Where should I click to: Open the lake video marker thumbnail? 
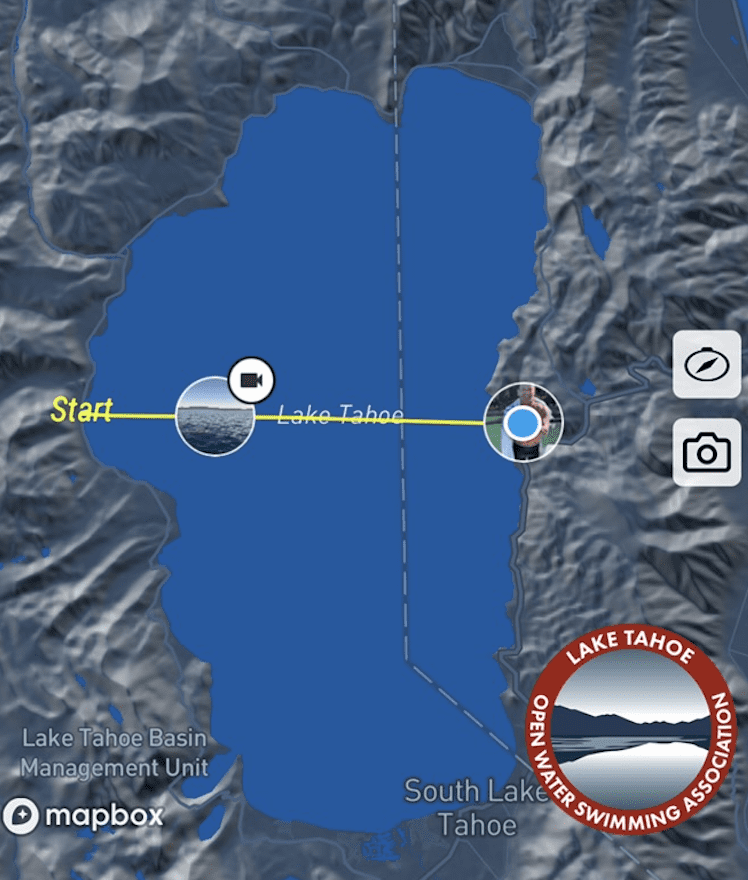[x=214, y=416]
